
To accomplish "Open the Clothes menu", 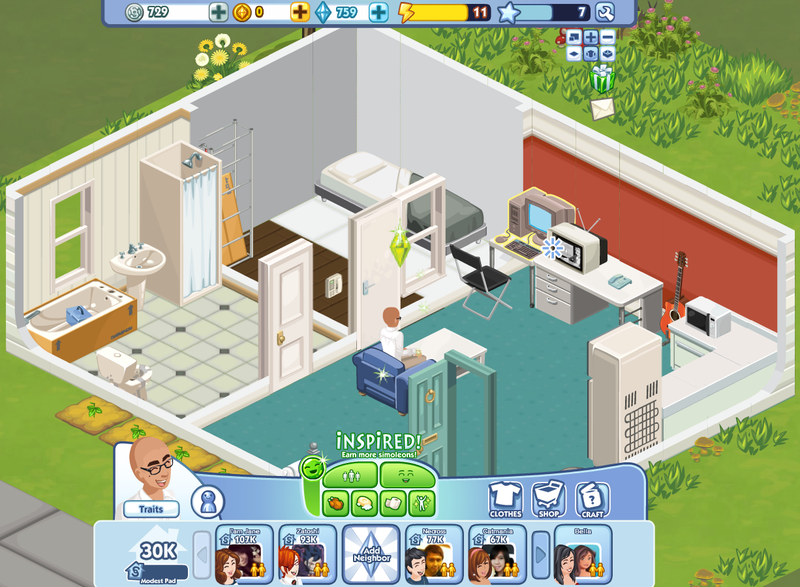I will [x=505, y=499].
